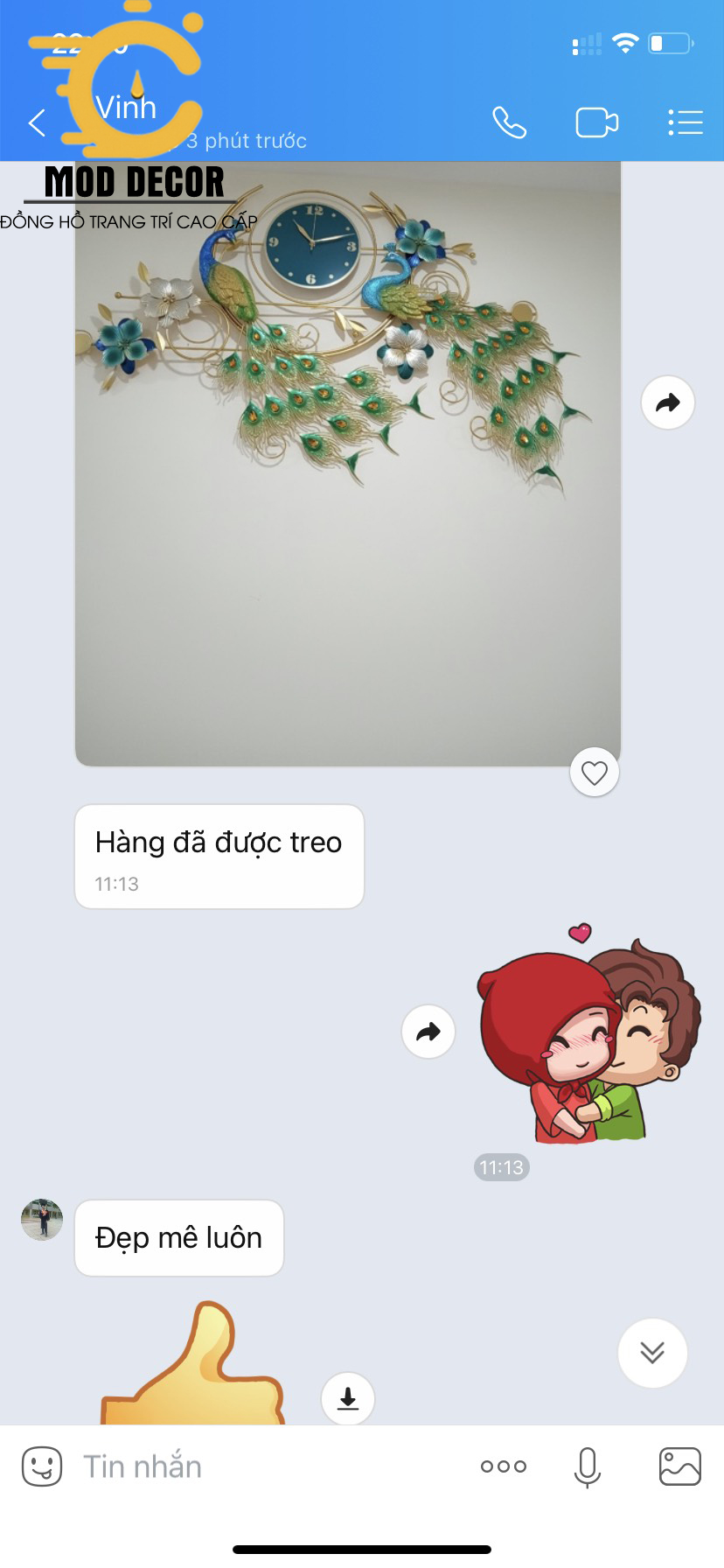Start a video call with Vinh
This screenshot has width=724, height=1568.
coord(597,122)
